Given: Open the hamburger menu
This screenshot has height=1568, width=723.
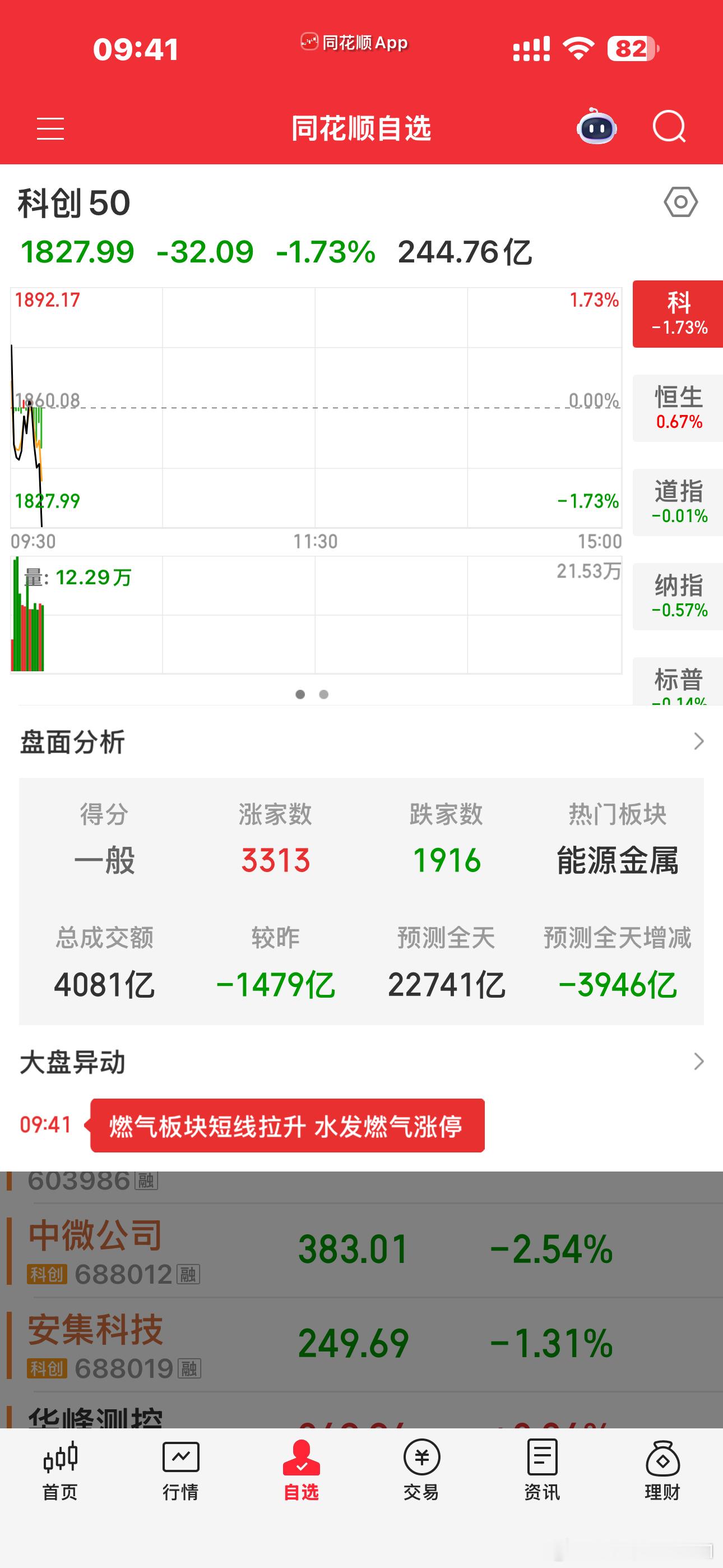Looking at the screenshot, I should click(50, 128).
